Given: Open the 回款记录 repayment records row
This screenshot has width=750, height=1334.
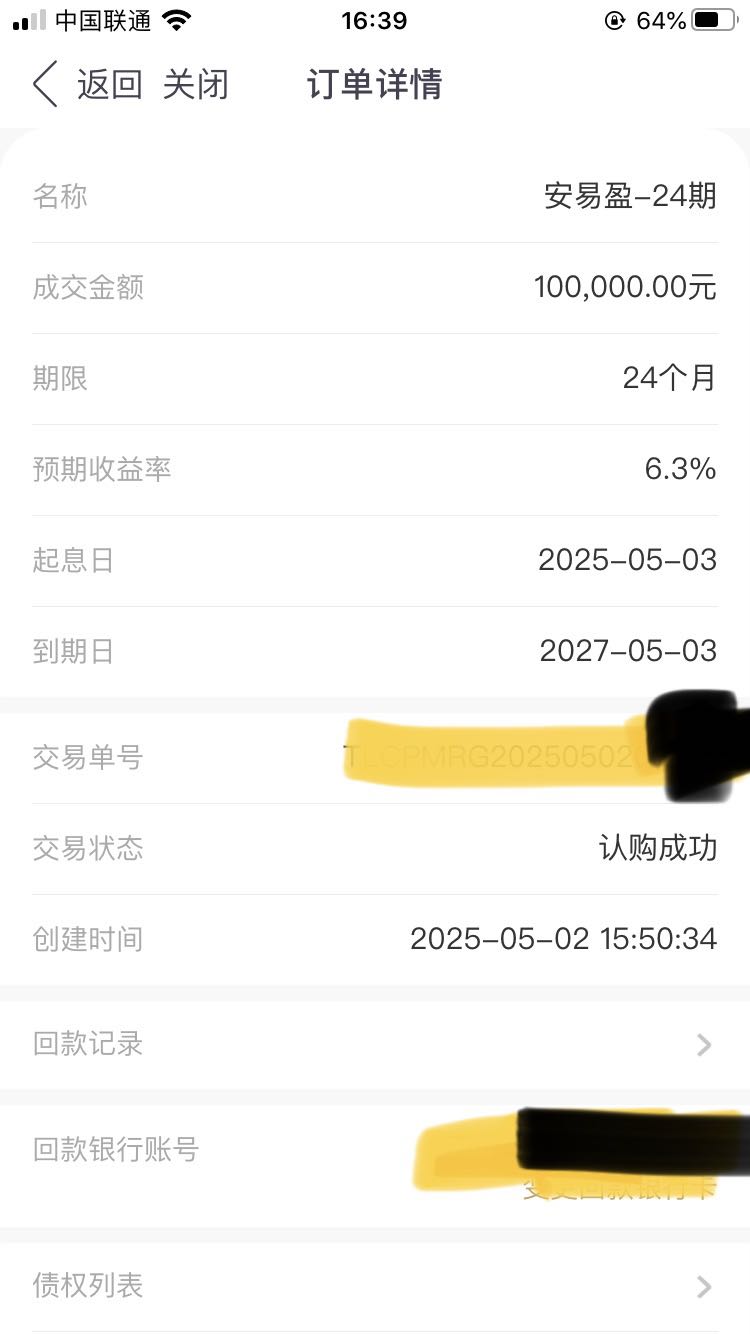Looking at the screenshot, I should 375,1044.
